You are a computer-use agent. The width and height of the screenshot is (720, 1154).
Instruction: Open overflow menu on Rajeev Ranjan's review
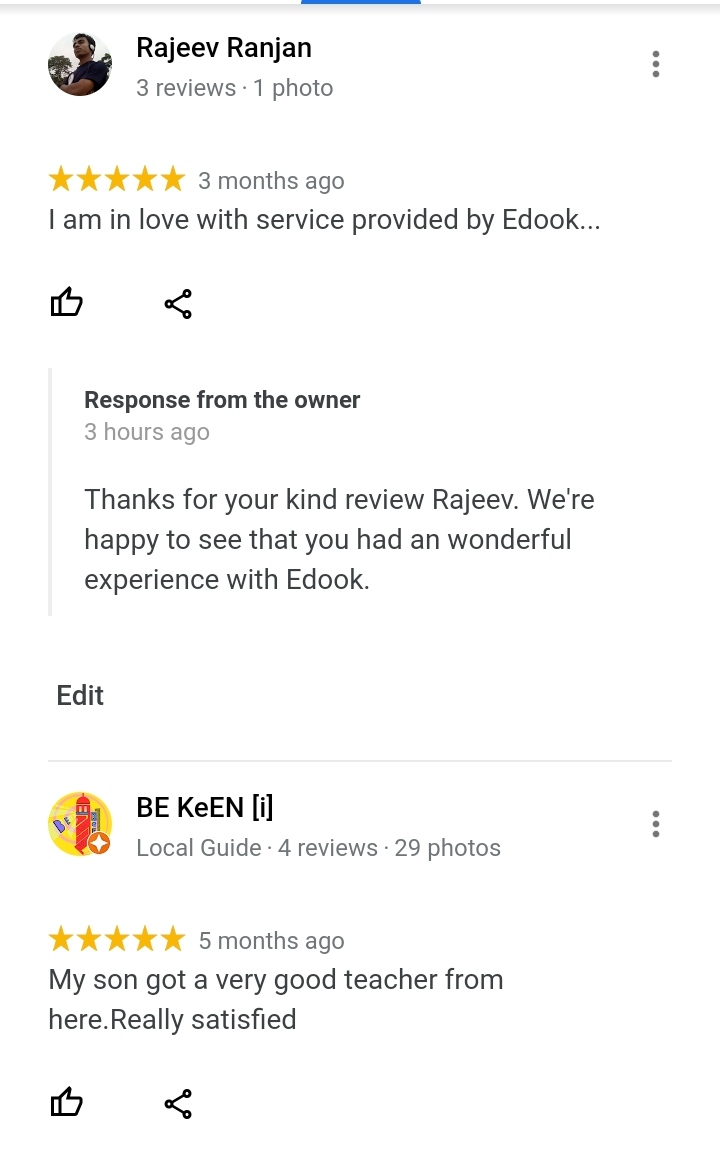pos(655,64)
